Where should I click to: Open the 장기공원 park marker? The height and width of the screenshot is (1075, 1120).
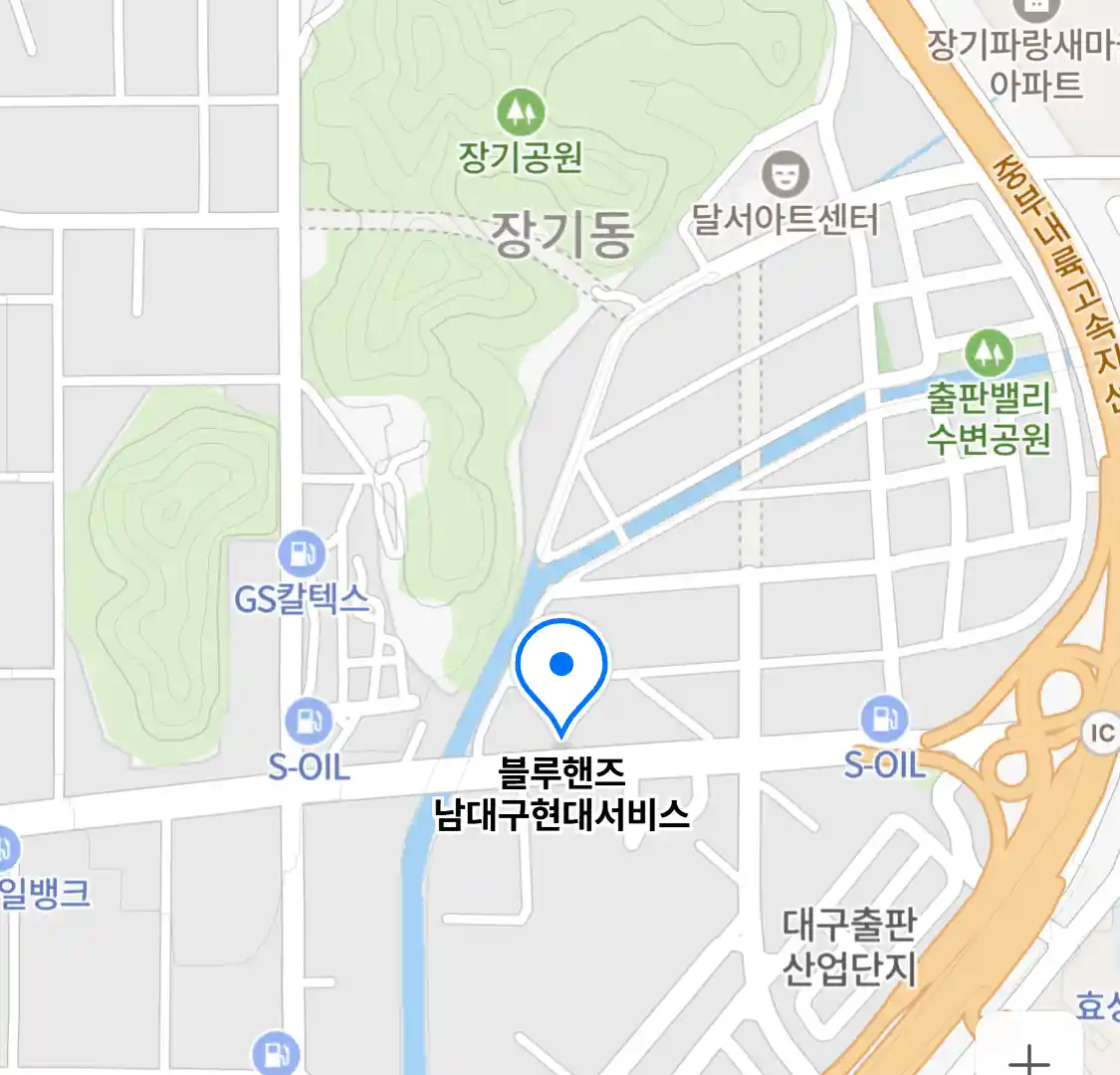click(520, 111)
